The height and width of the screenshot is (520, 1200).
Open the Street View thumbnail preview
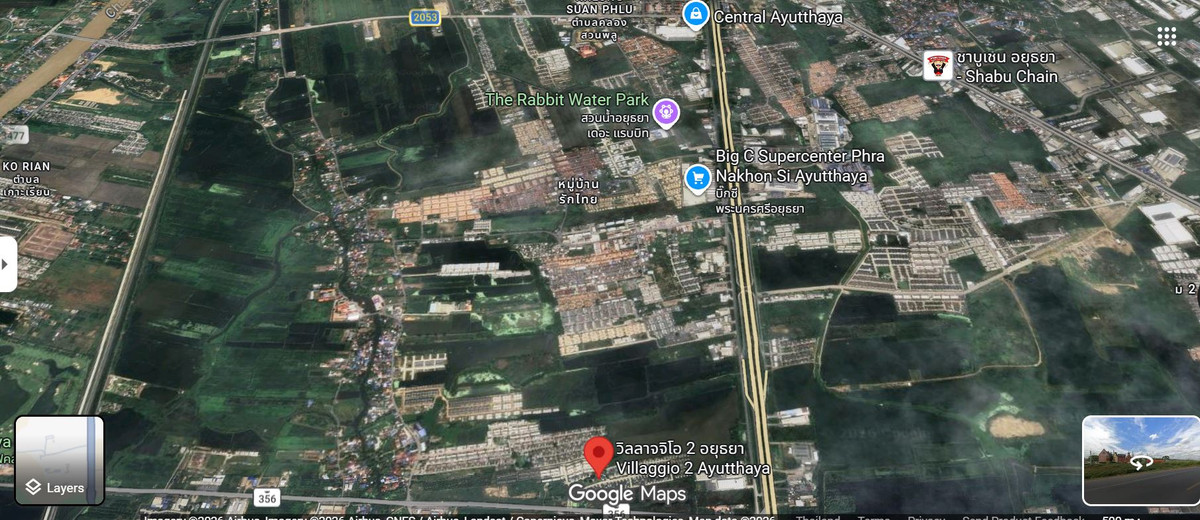pos(1140,460)
